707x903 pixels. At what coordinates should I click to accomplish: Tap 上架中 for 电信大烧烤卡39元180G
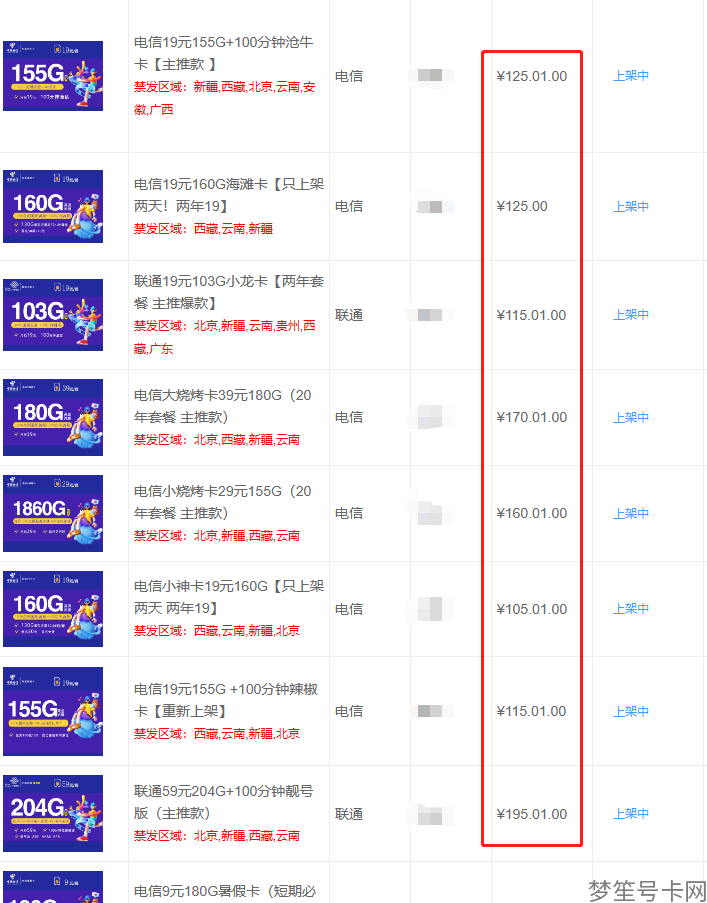(631, 418)
